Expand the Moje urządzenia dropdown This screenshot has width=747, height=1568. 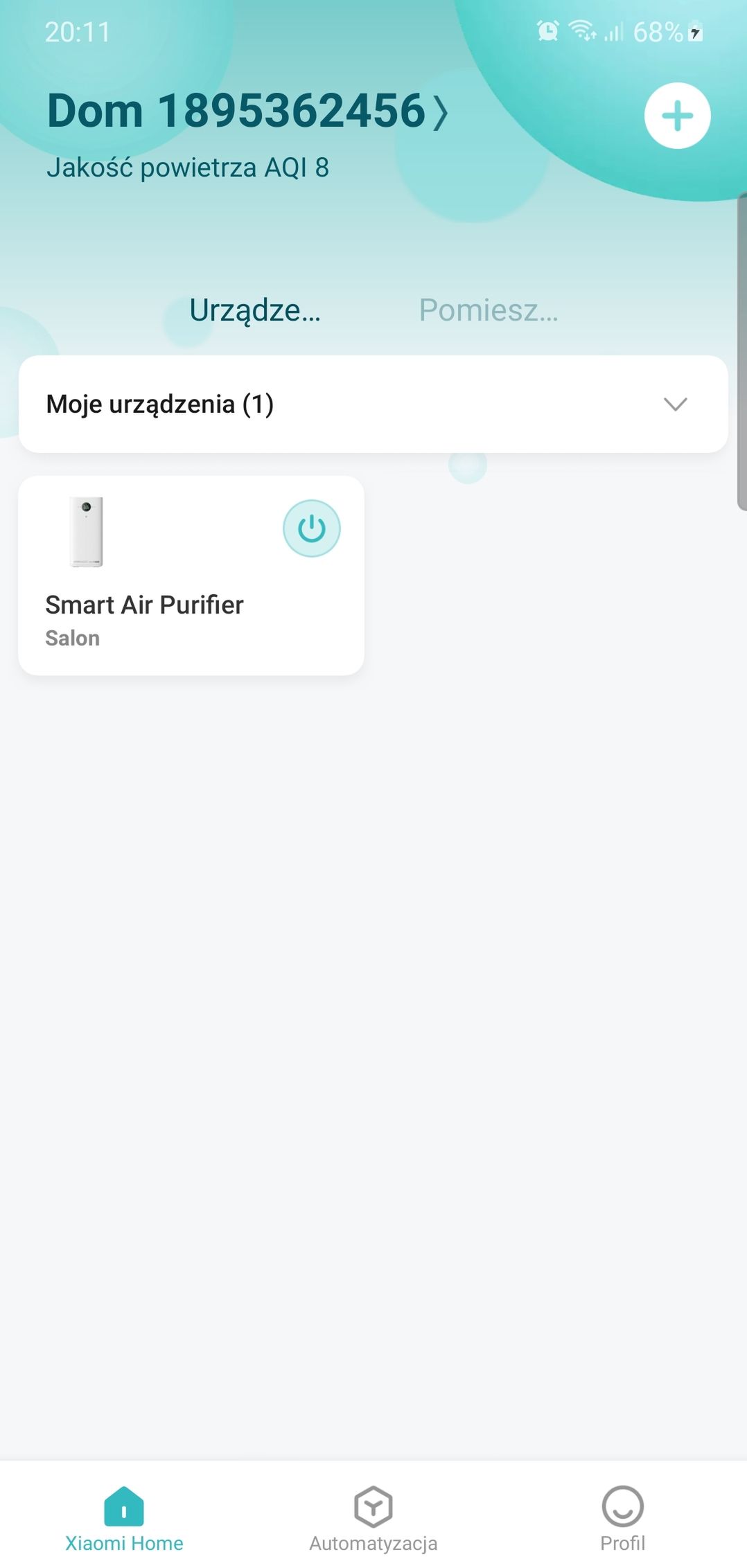(x=373, y=404)
